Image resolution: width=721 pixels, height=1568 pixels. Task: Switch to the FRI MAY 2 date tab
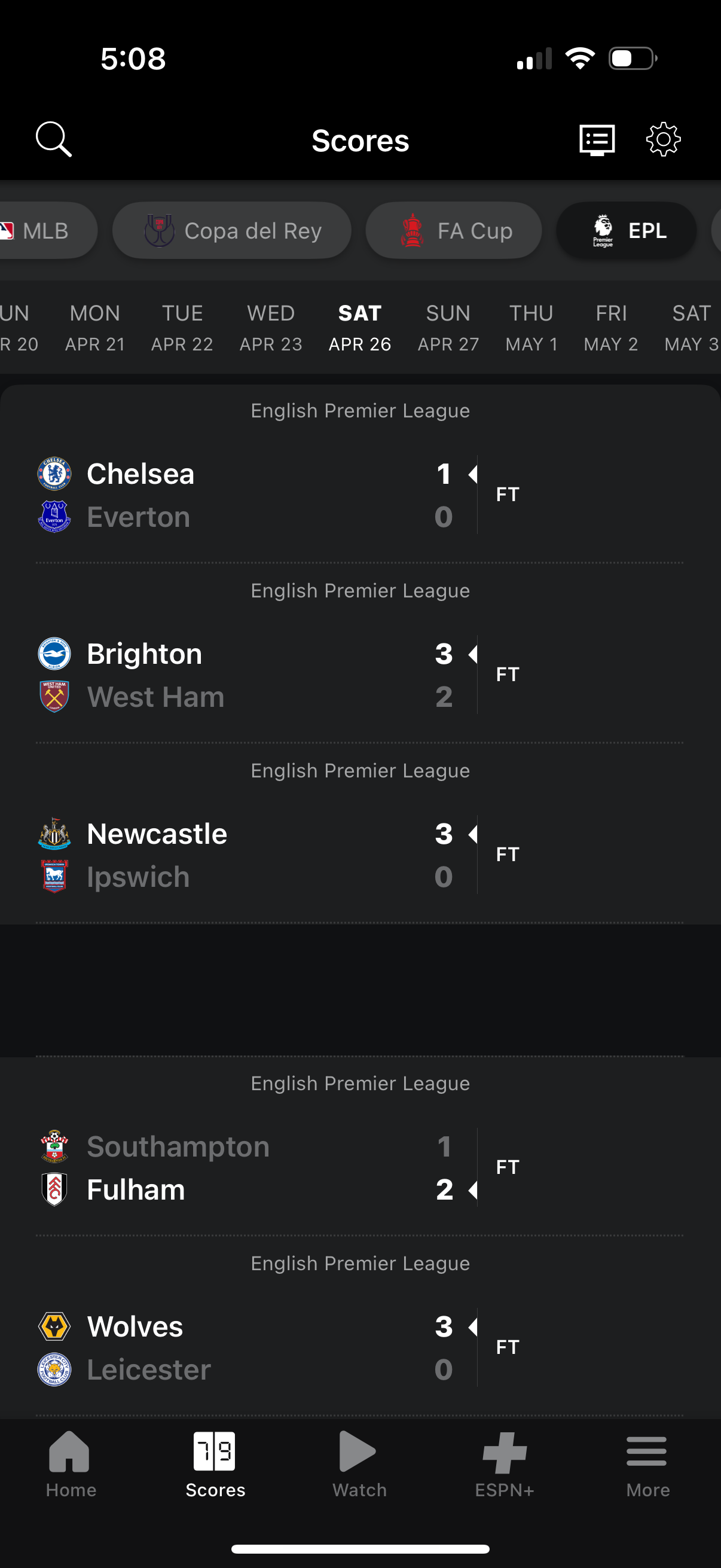[610, 328]
